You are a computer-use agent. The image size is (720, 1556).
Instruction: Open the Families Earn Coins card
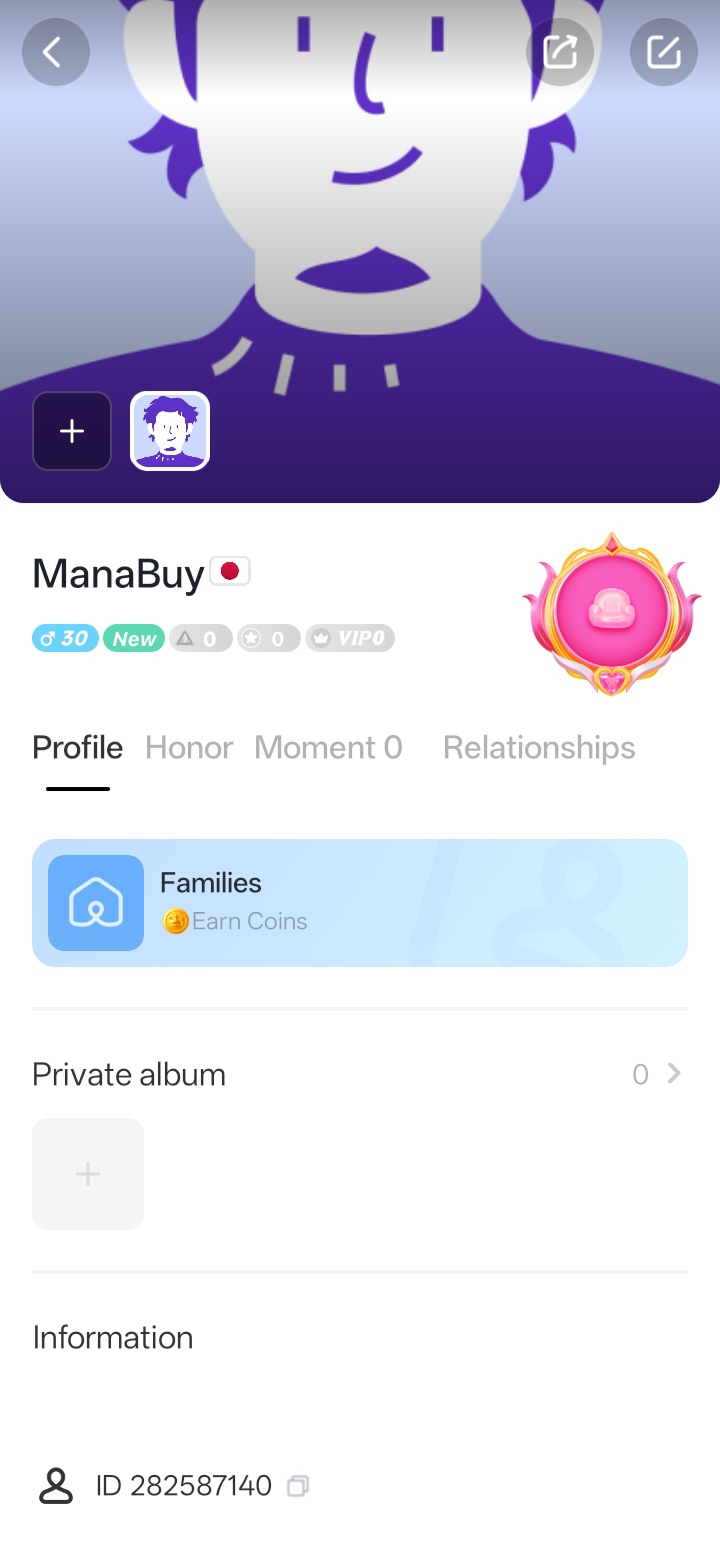tap(360, 903)
